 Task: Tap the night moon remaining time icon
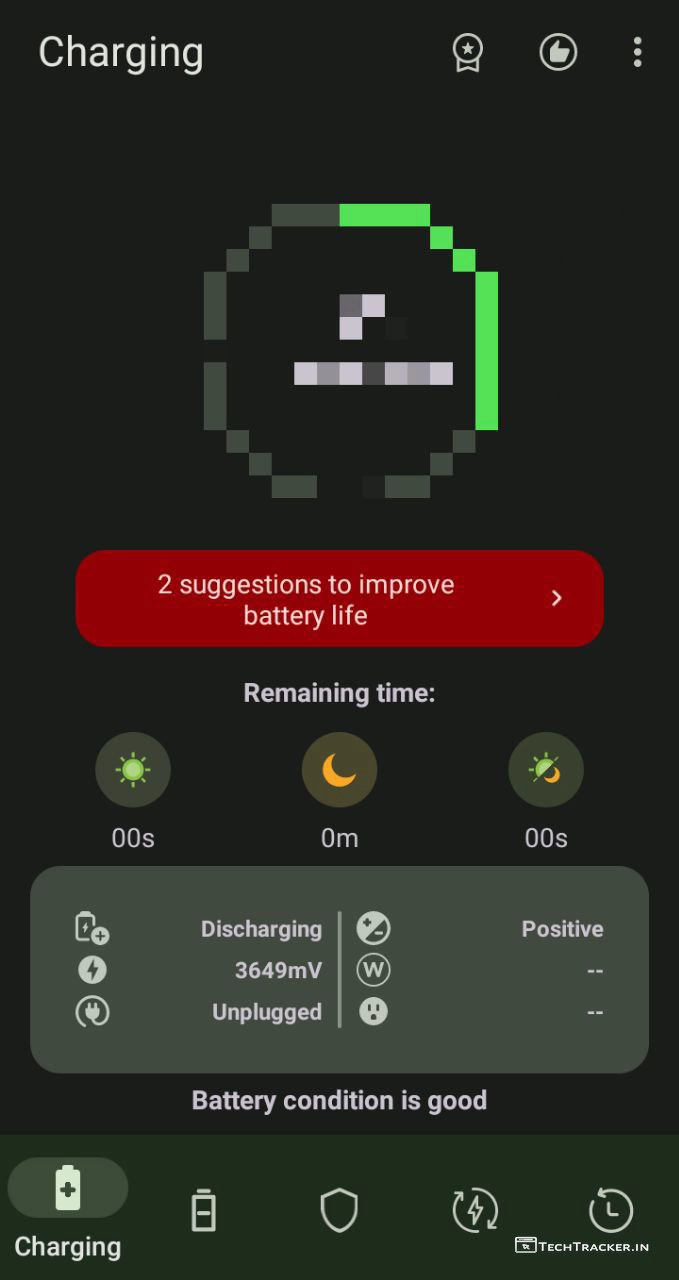(x=339, y=770)
